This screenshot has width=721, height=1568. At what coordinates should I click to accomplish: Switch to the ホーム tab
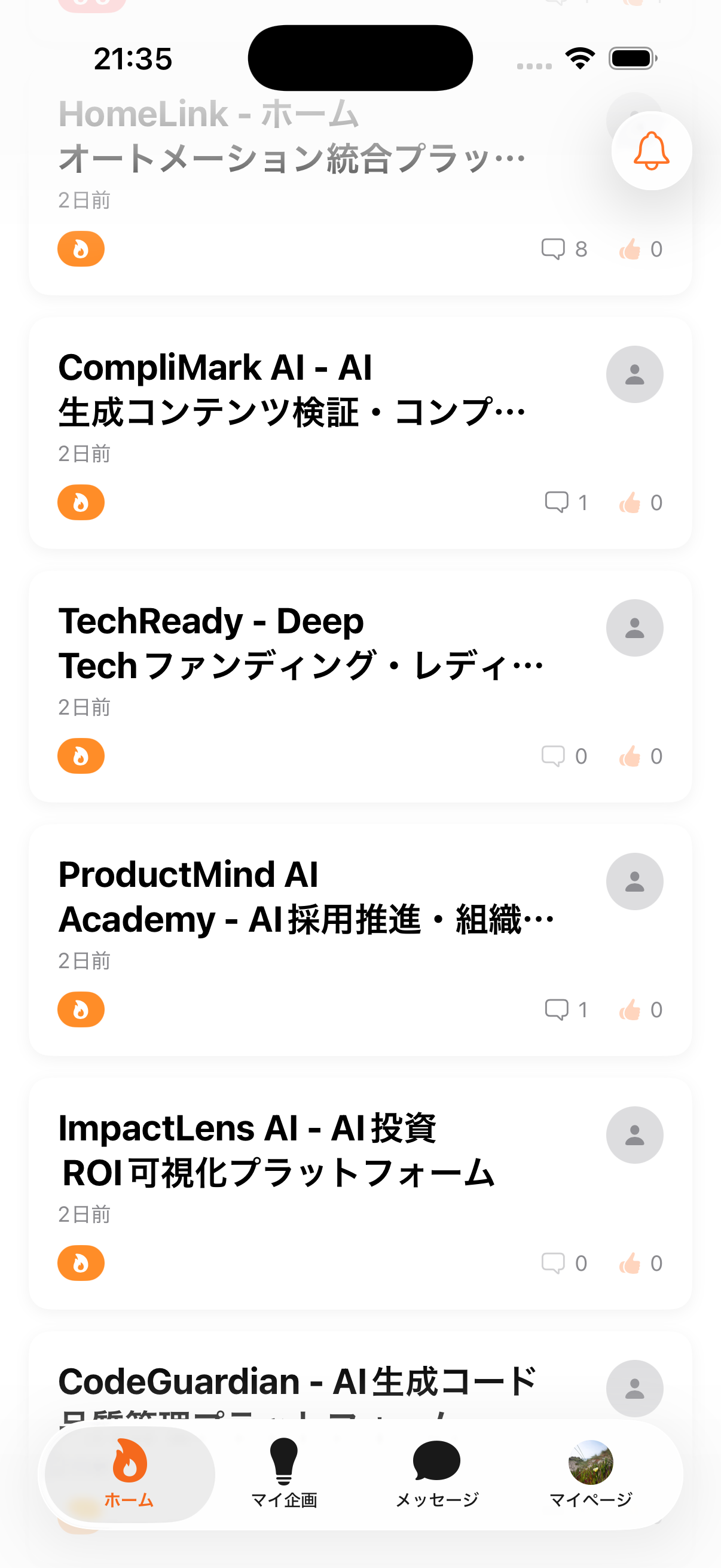(x=129, y=1473)
